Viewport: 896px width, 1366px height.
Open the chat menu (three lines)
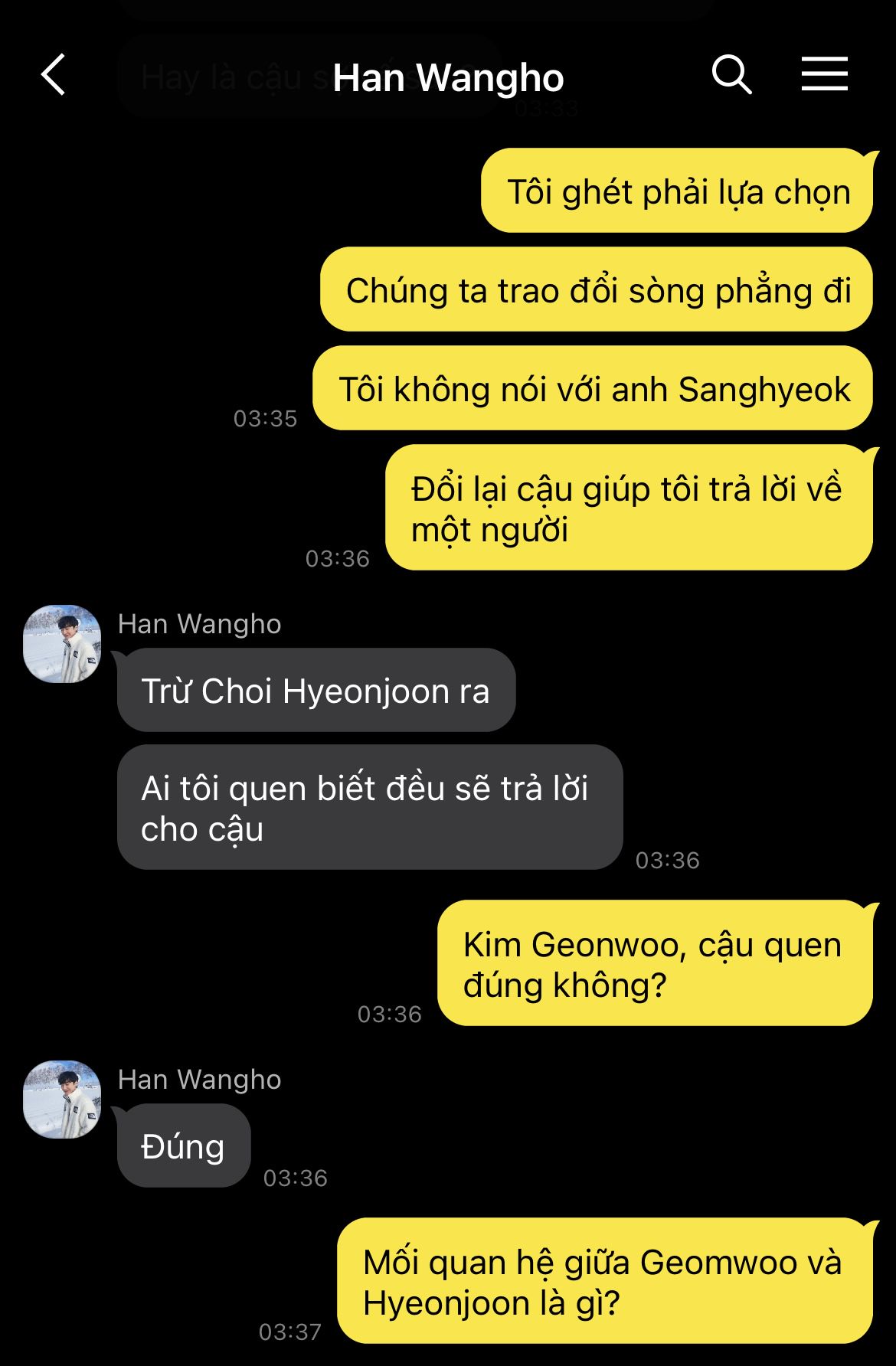tap(824, 74)
